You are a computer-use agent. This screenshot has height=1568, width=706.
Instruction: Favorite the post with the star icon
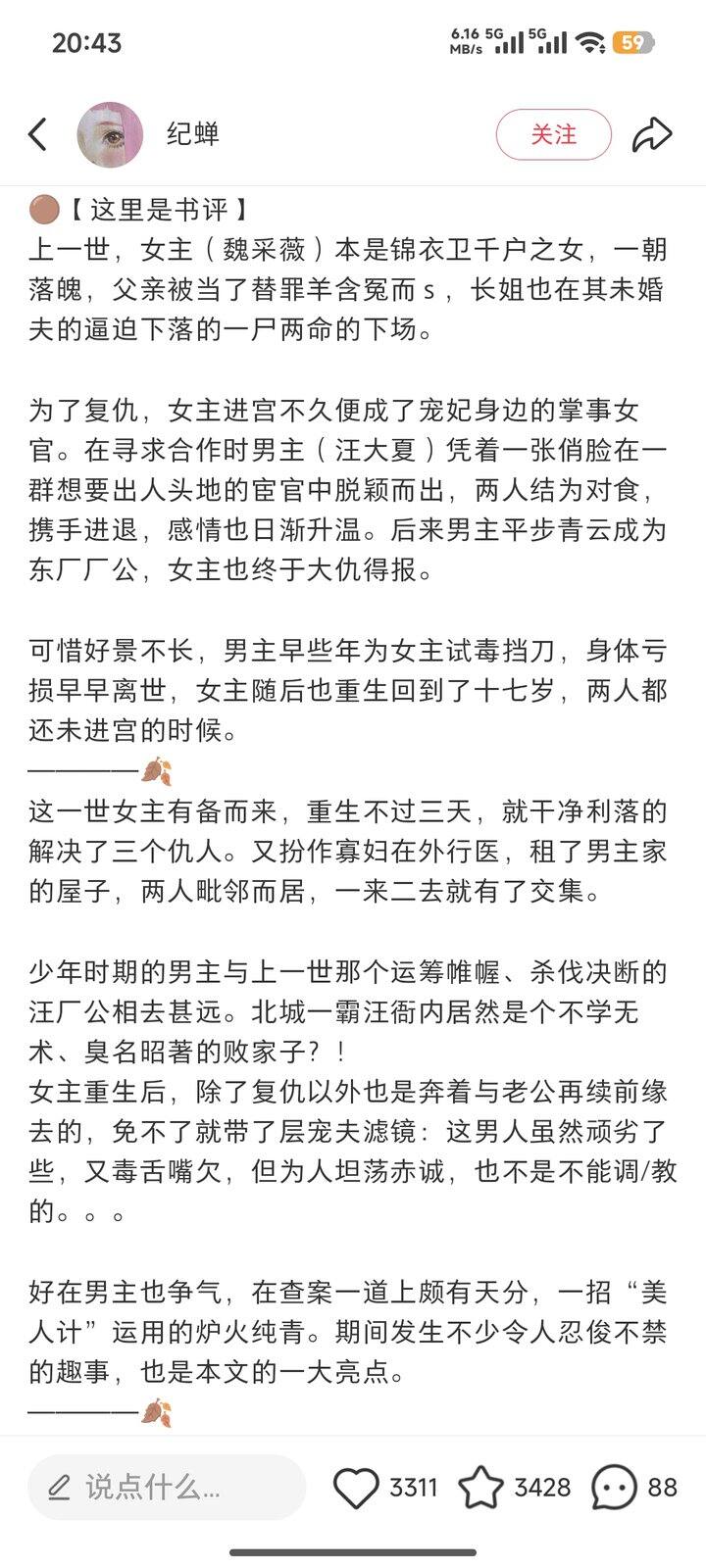[480, 1487]
